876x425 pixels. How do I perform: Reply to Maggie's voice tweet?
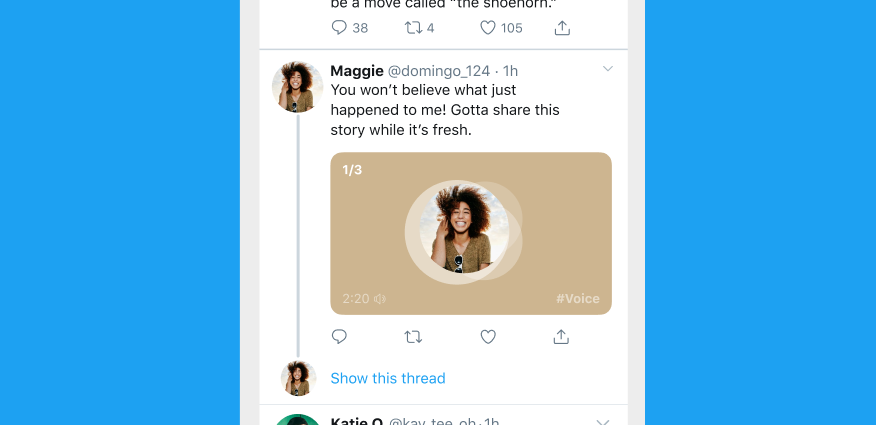click(x=339, y=337)
